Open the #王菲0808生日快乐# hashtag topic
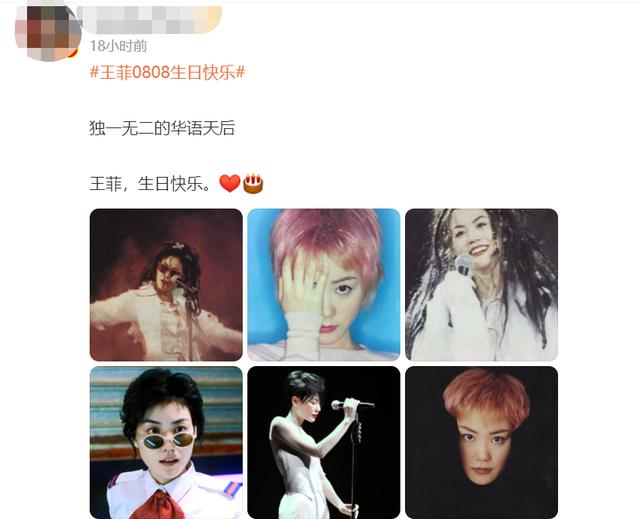The width and height of the screenshot is (640, 519). point(167,72)
